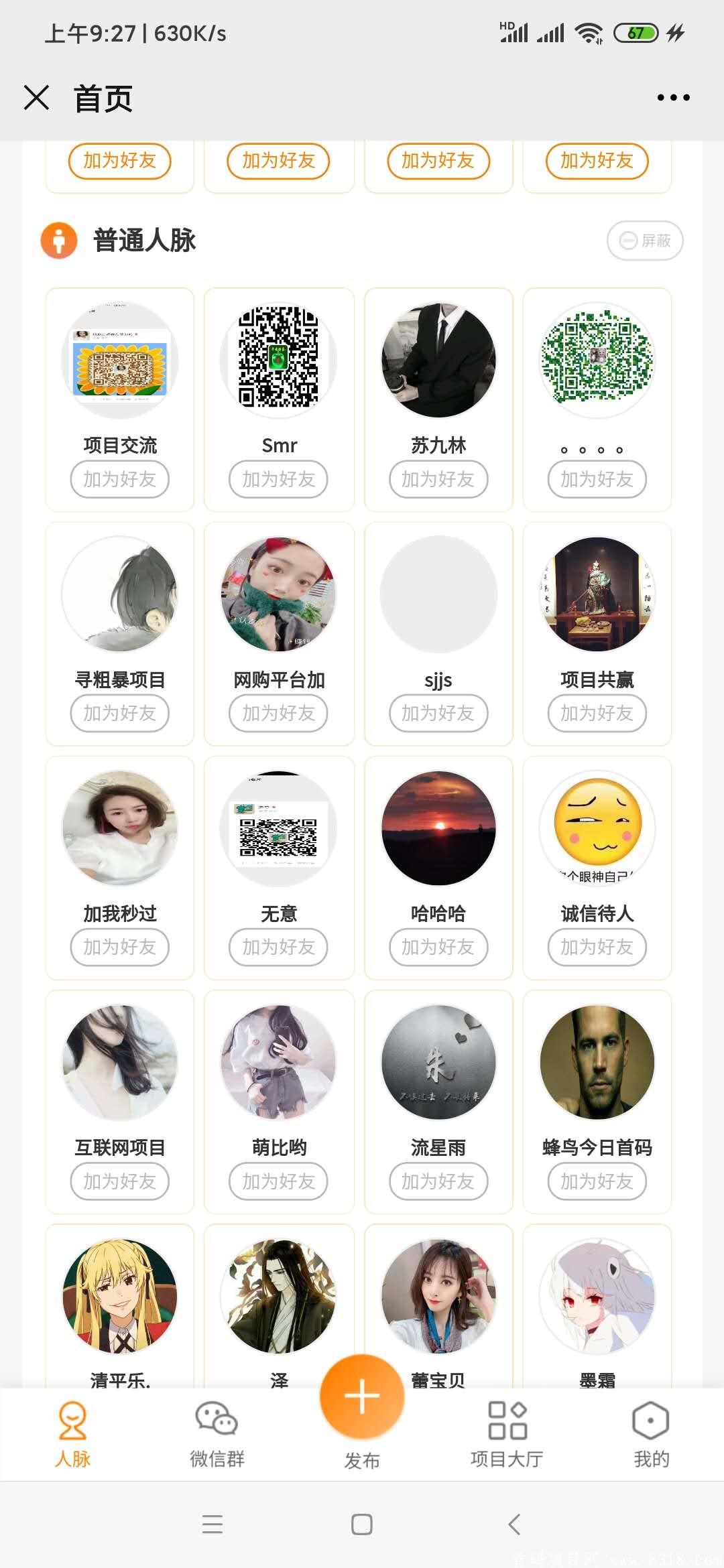The image size is (724, 1568).
Task: Add 诚信待人 as a friend
Action: (597, 947)
